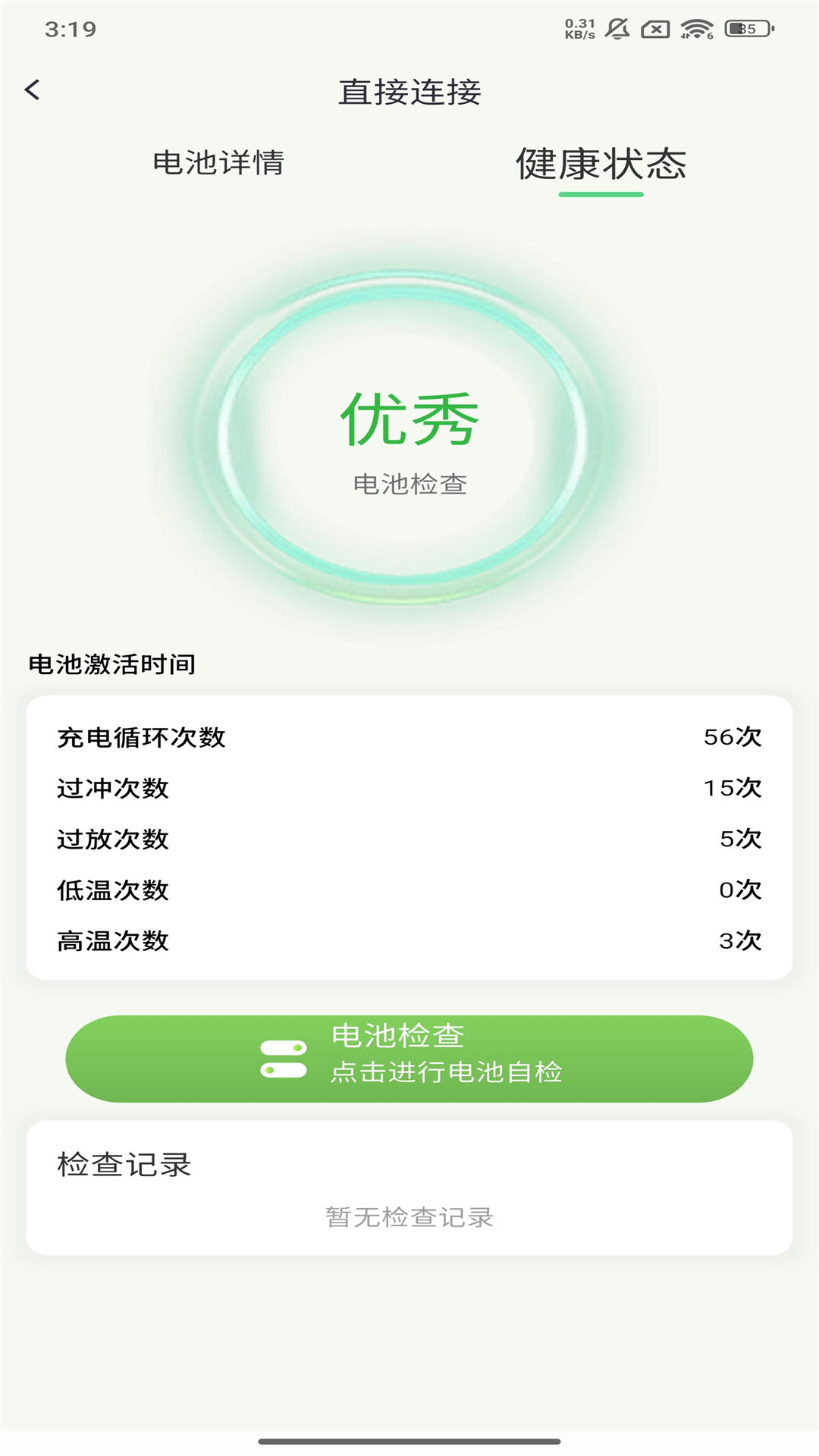
Task: Tap 点击进行电池自检 to start self-check
Action: (x=446, y=1072)
